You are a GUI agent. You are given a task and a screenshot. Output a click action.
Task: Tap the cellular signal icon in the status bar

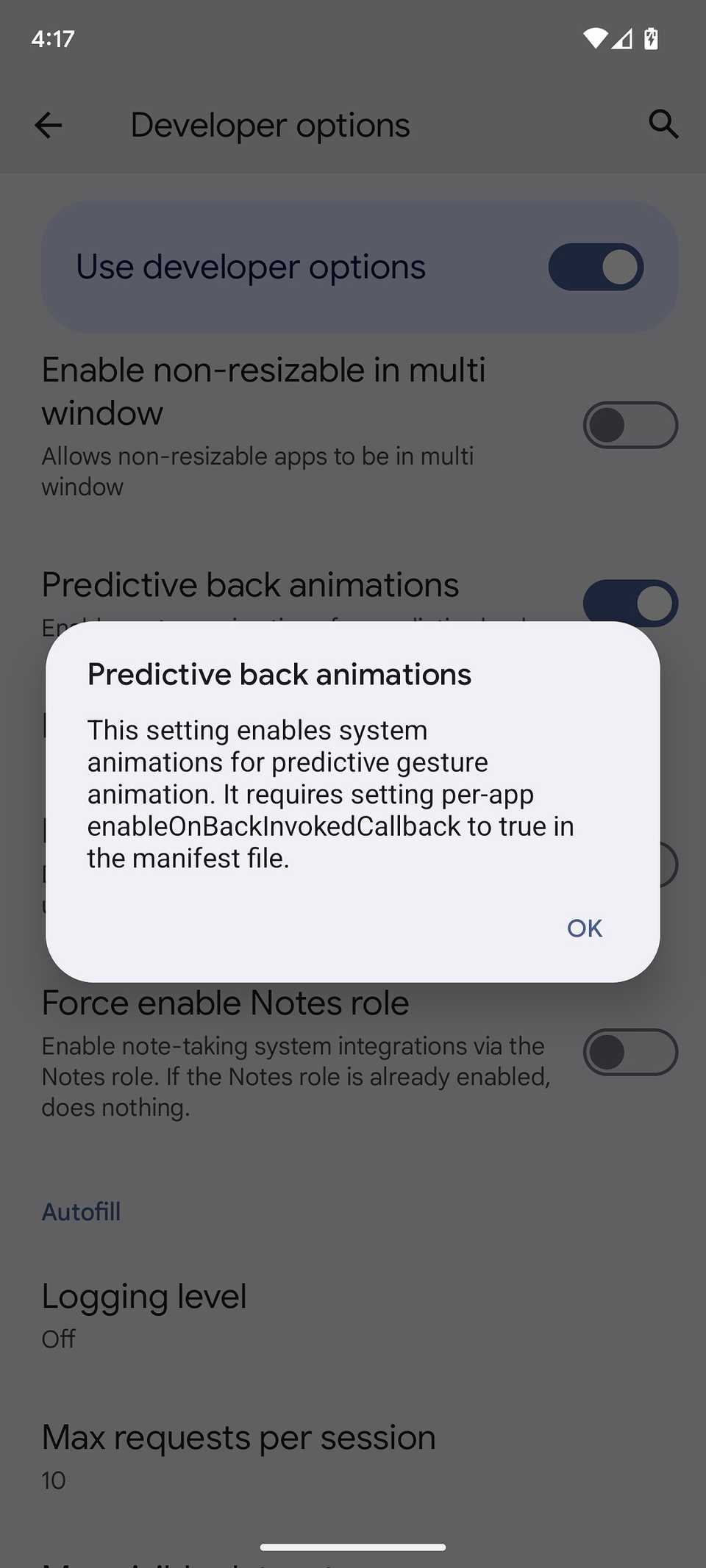tap(622, 39)
